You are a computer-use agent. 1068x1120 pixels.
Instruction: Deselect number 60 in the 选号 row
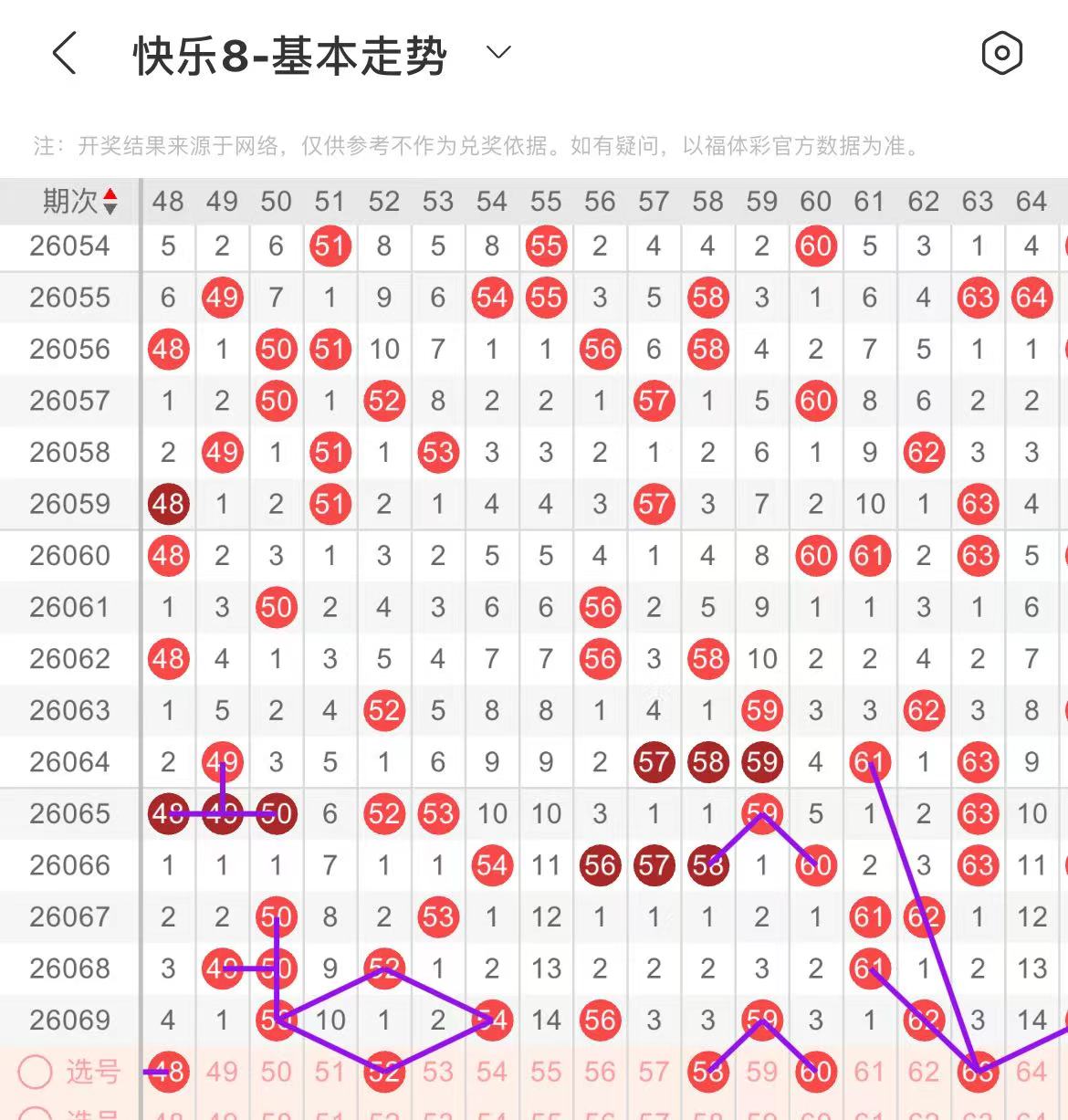tap(815, 1072)
